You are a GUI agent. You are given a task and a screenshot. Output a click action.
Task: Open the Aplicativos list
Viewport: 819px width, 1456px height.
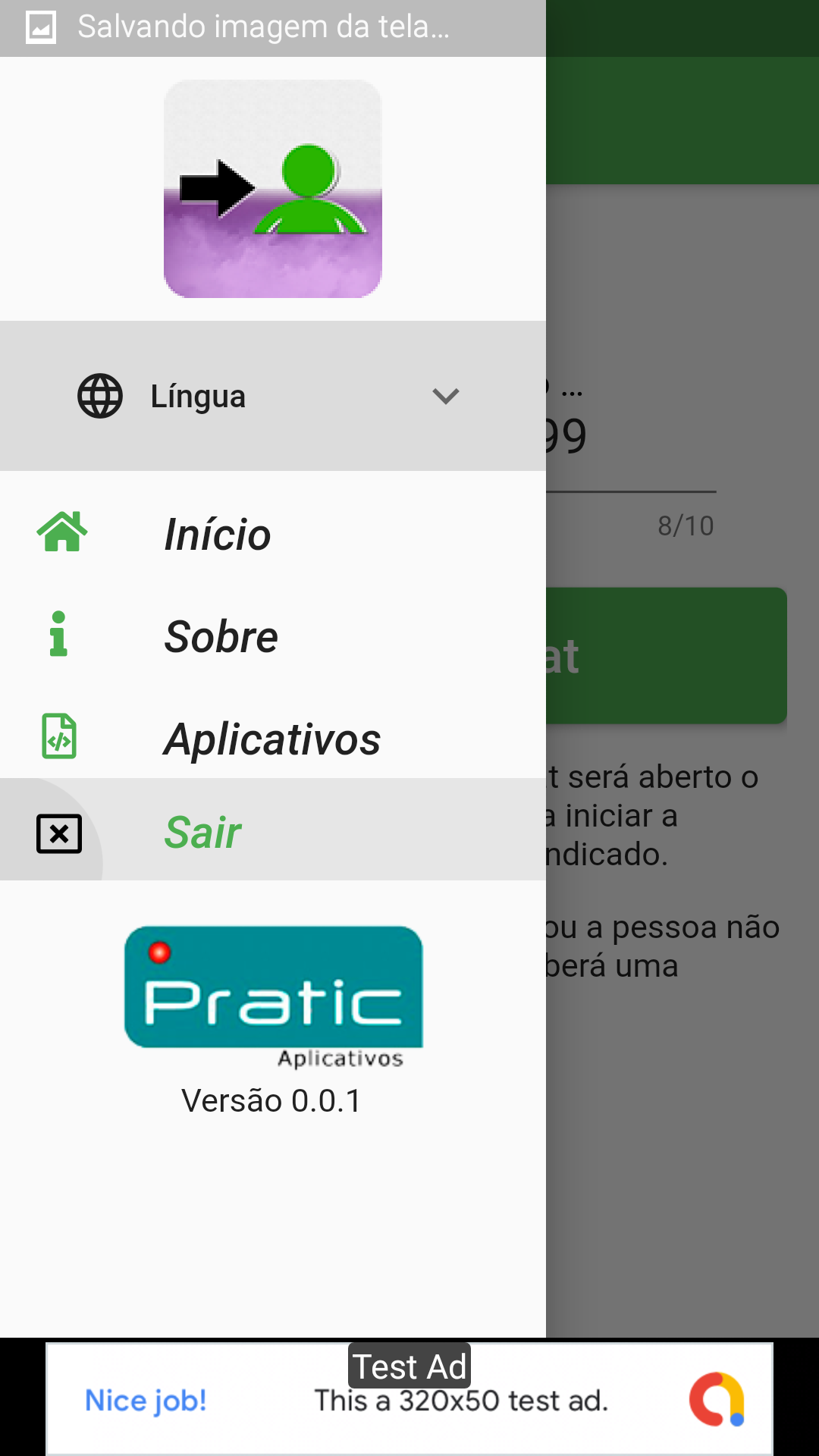(x=272, y=738)
